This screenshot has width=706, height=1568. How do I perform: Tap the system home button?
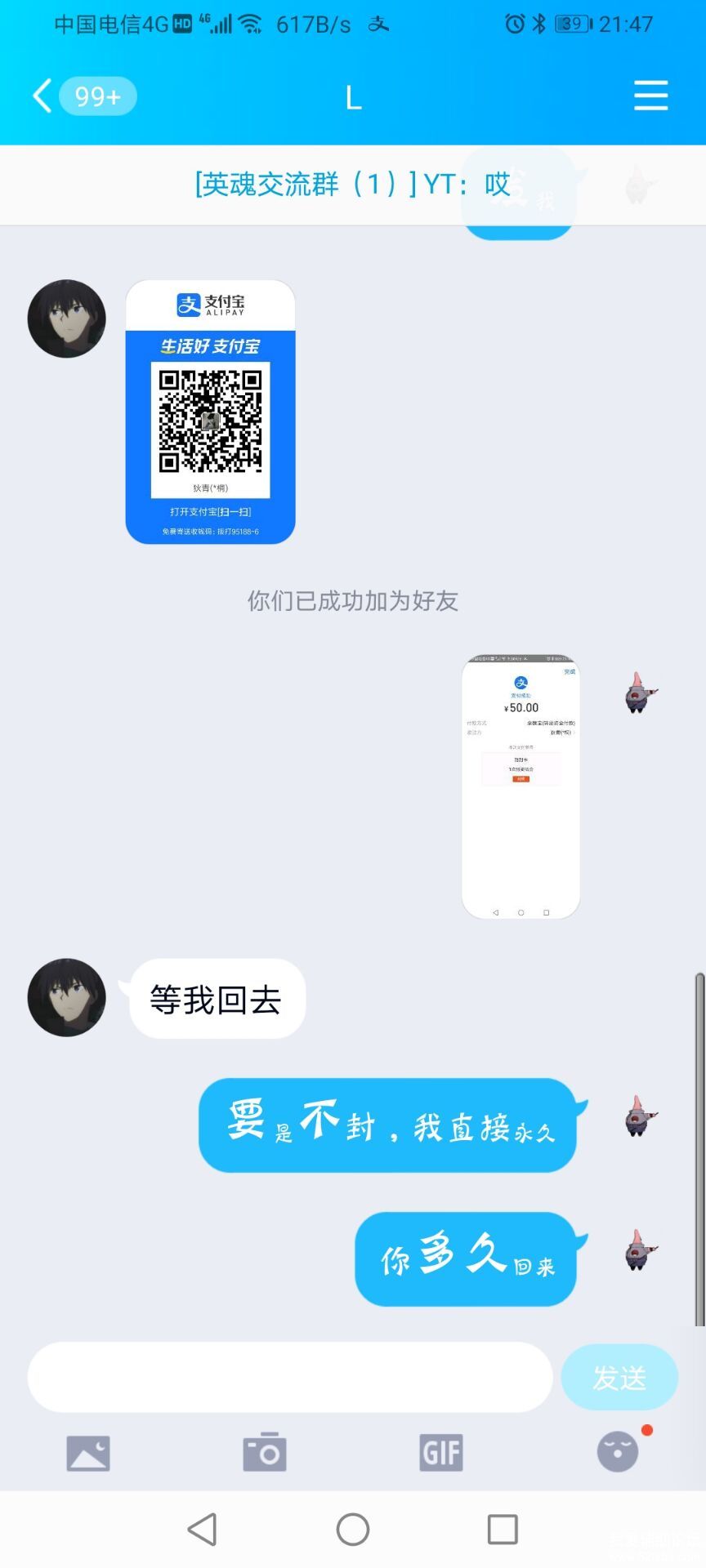tap(353, 1530)
